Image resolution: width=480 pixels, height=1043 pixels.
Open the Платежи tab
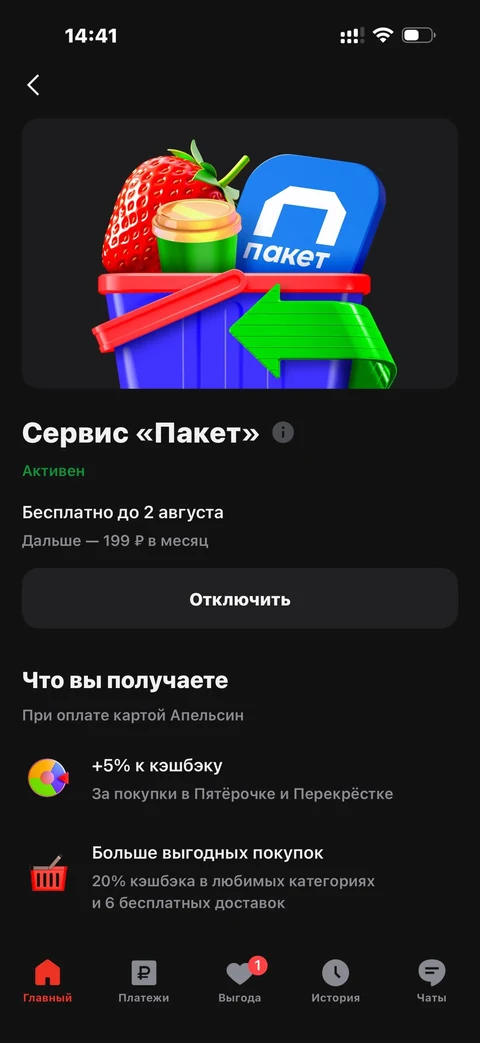pyautogui.click(x=144, y=981)
